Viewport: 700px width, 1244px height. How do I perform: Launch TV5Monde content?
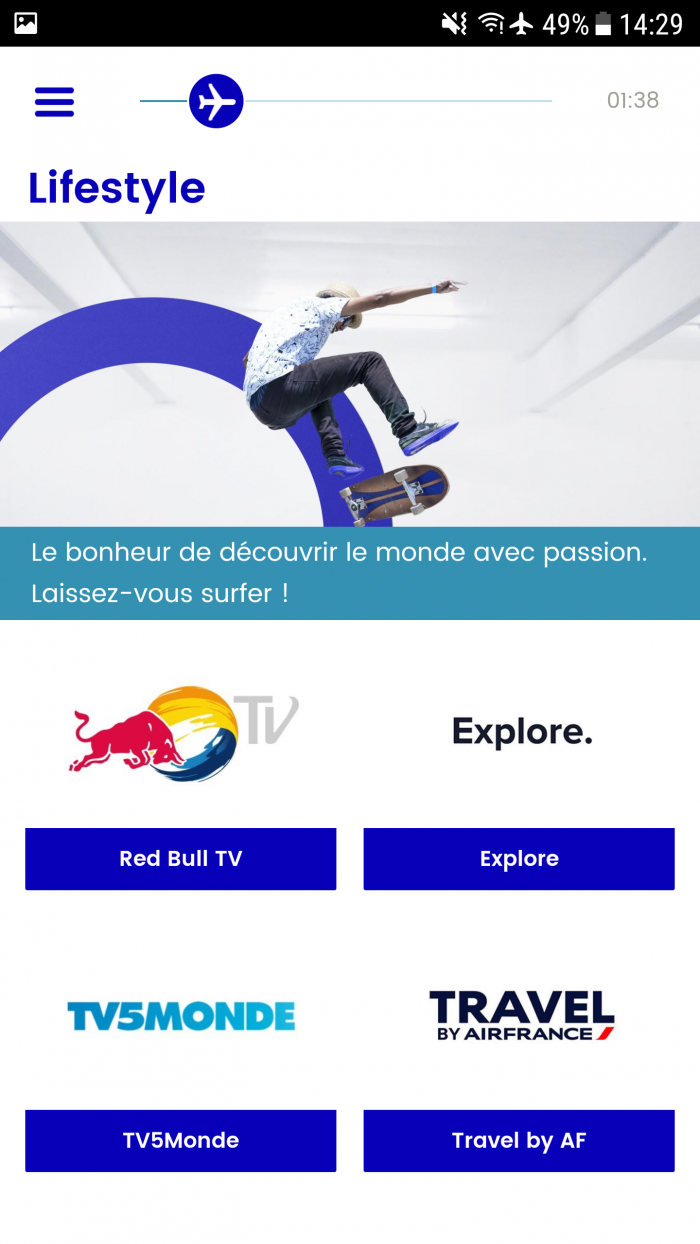pyautogui.click(x=180, y=1141)
